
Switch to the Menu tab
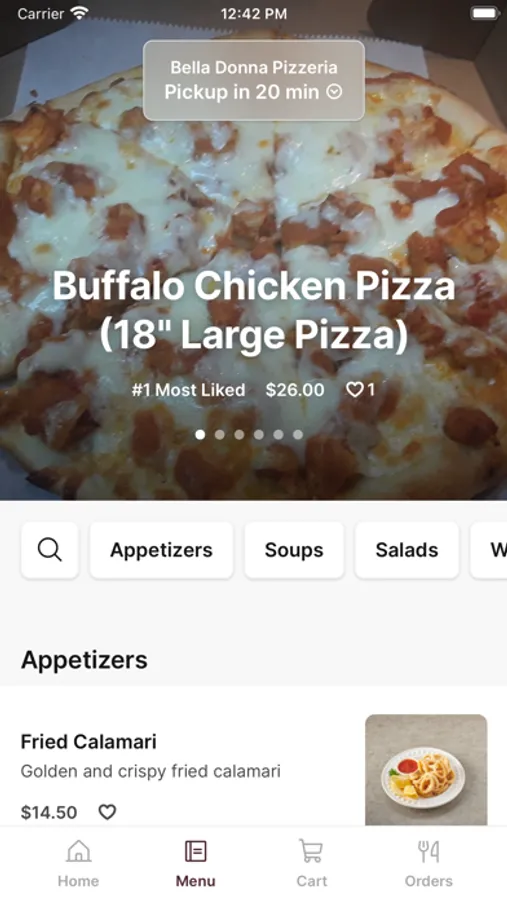point(195,863)
